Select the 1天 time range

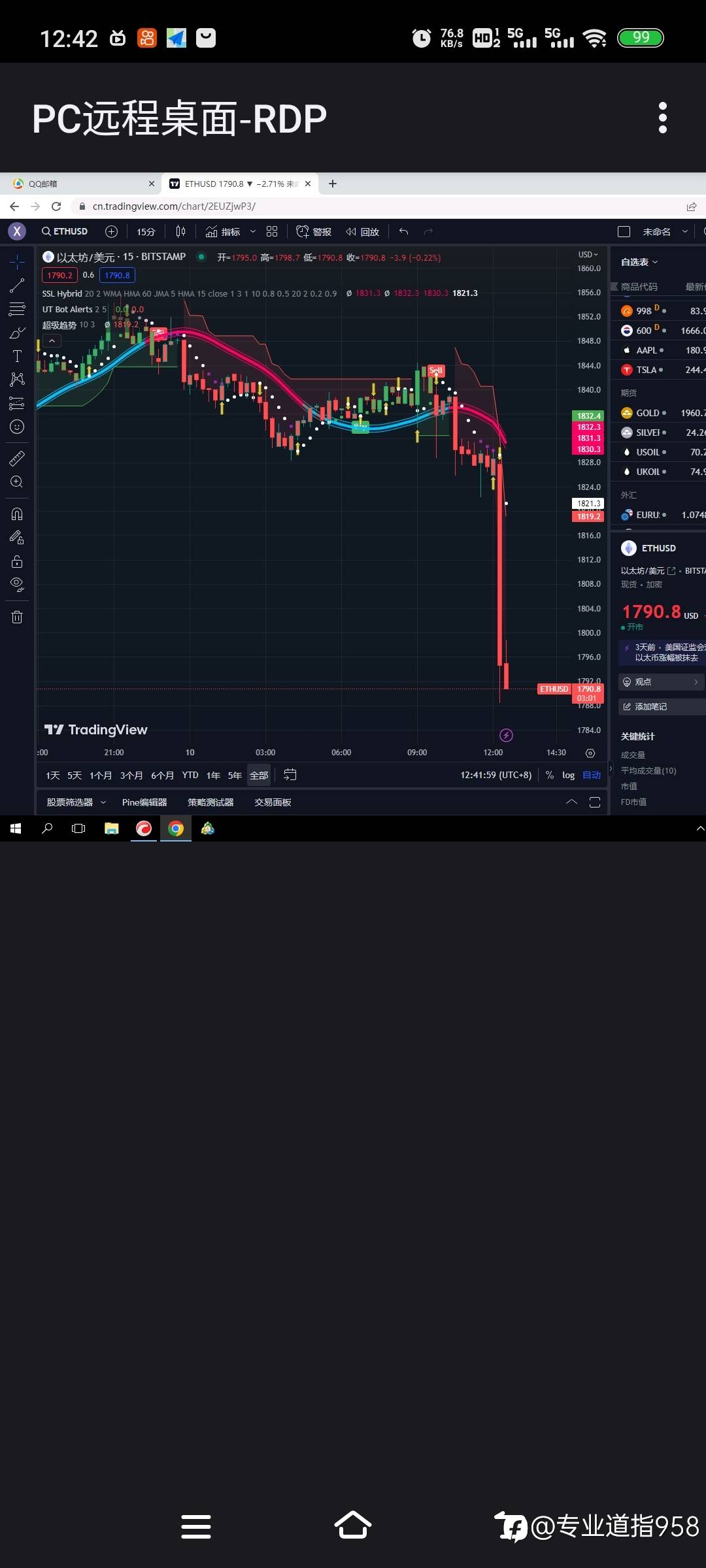point(52,775)
